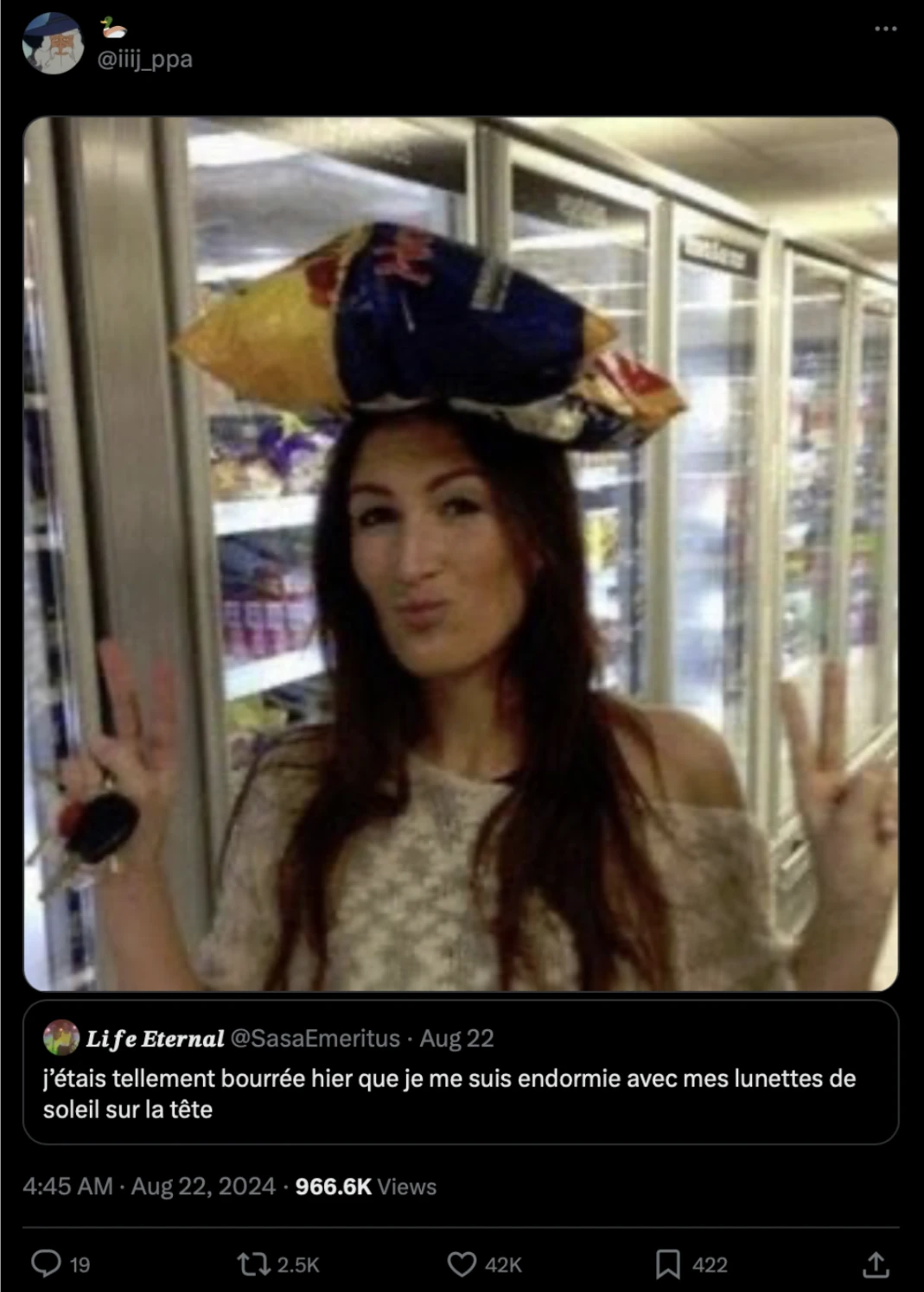Open the @iiij_ppa username link
The height and width of the screenshot is (1292, 924).
(x=144, y=60)
